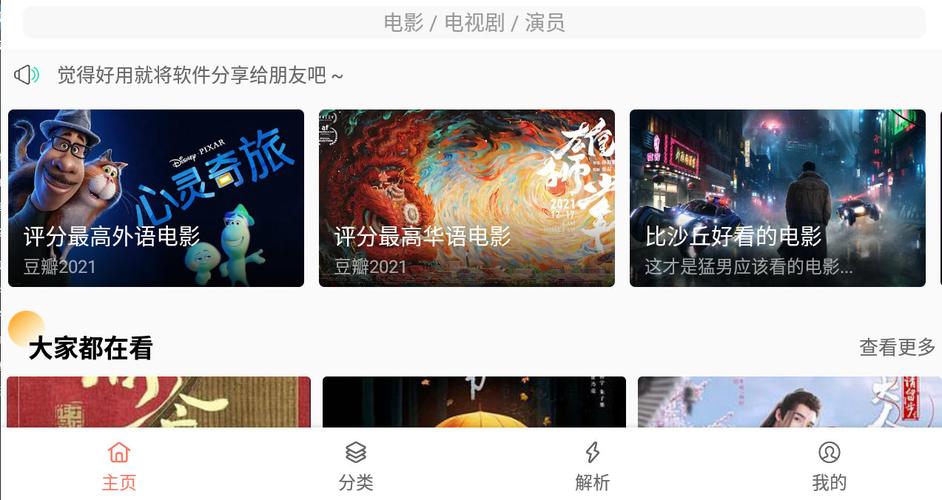This screenshot has width=942, height=500.
Task: Open the 电影/电视剧/演员 search box
Action: click(x=473, y=22)
